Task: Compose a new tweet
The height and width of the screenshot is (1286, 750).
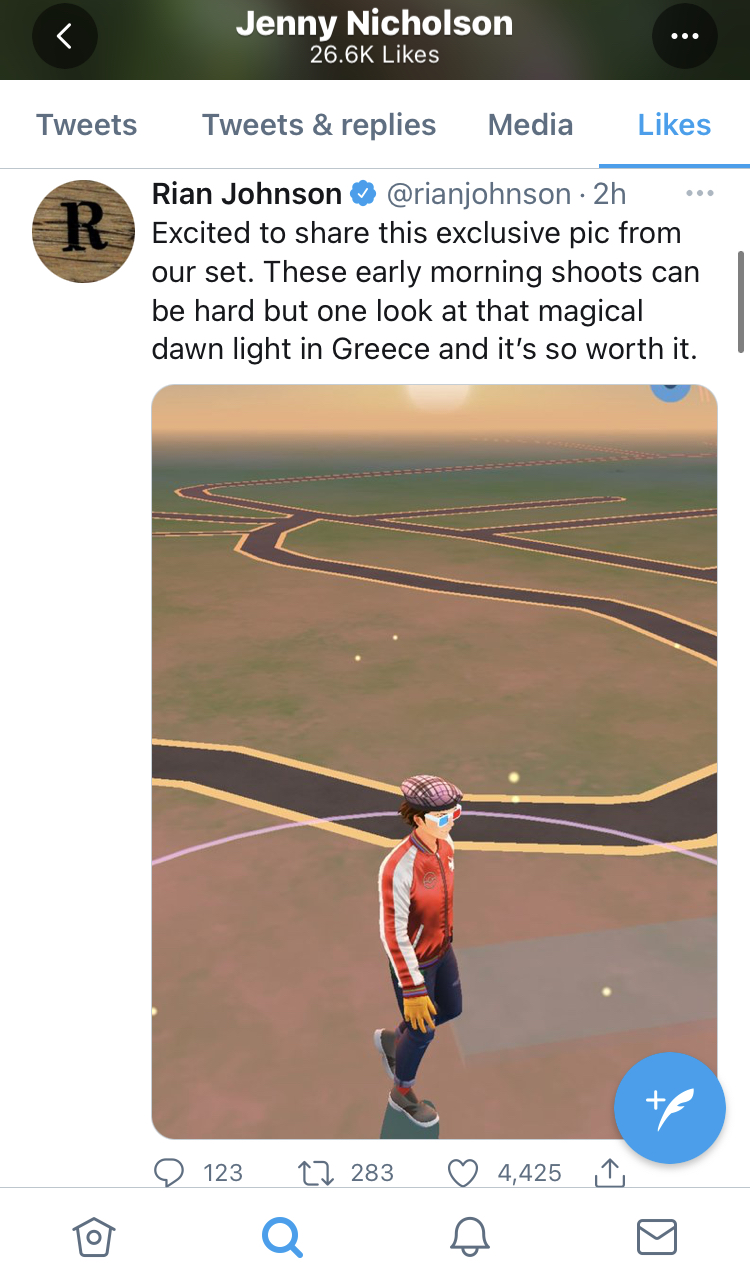Action: tap(669, 1107)
